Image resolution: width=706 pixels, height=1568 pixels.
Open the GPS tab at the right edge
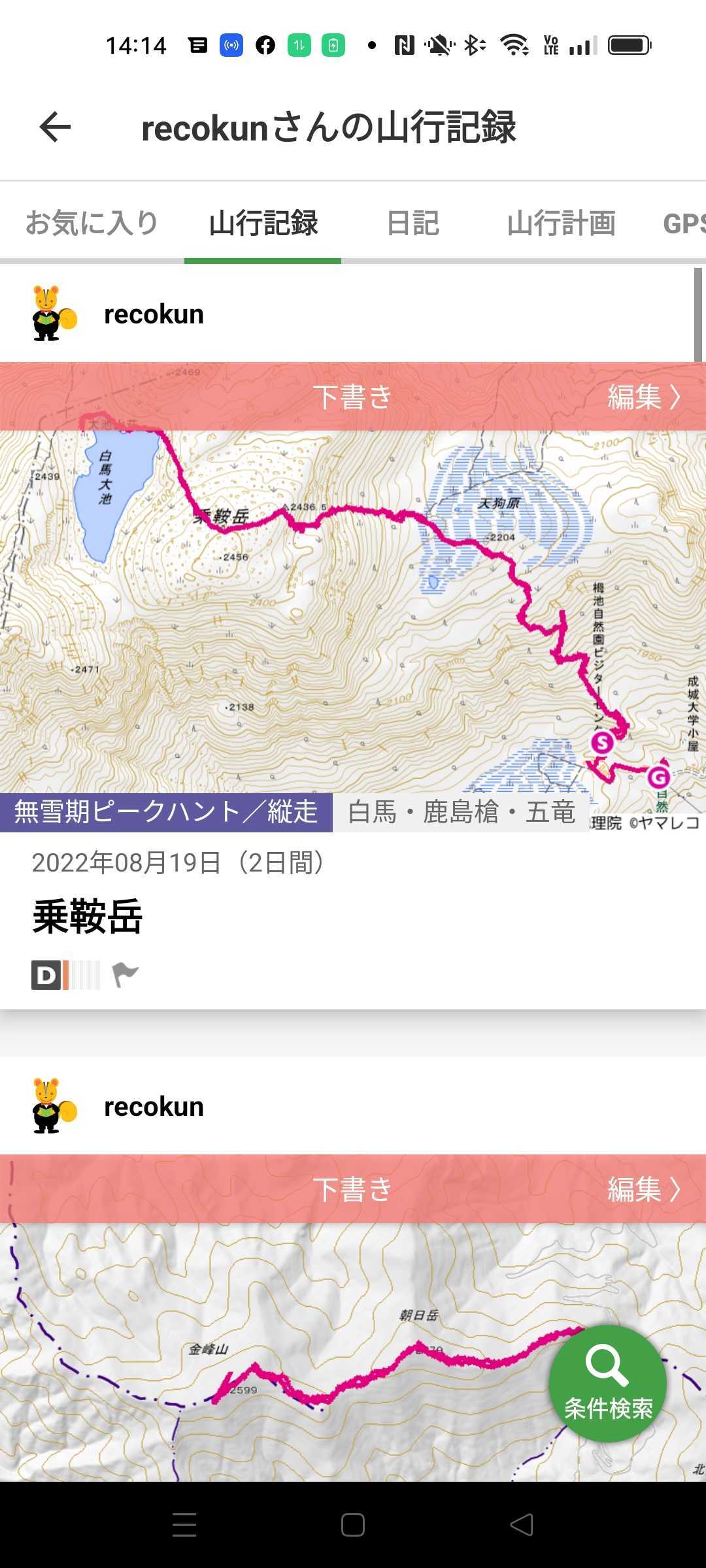point(684,223)
